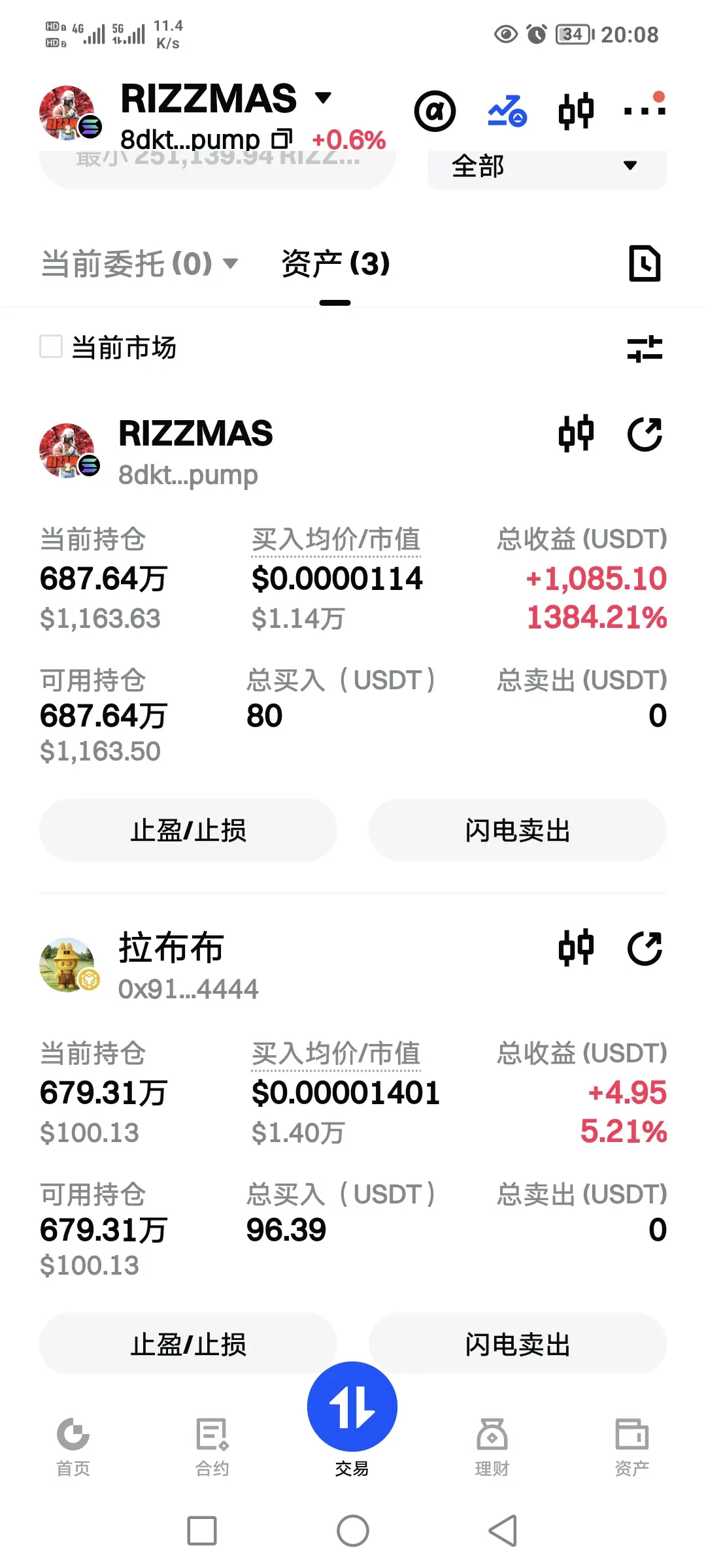Screen dimensions: 706x1568
Task: Open asset filter sliders icon
Action: pos(645,348)
